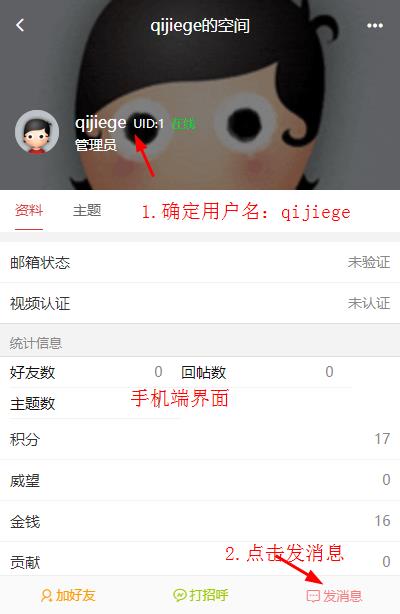Image resolution: width=400 pixels, height=614 pixels.
Task: Tap 打招呼 to send a greeting
Action: (201, 596)
